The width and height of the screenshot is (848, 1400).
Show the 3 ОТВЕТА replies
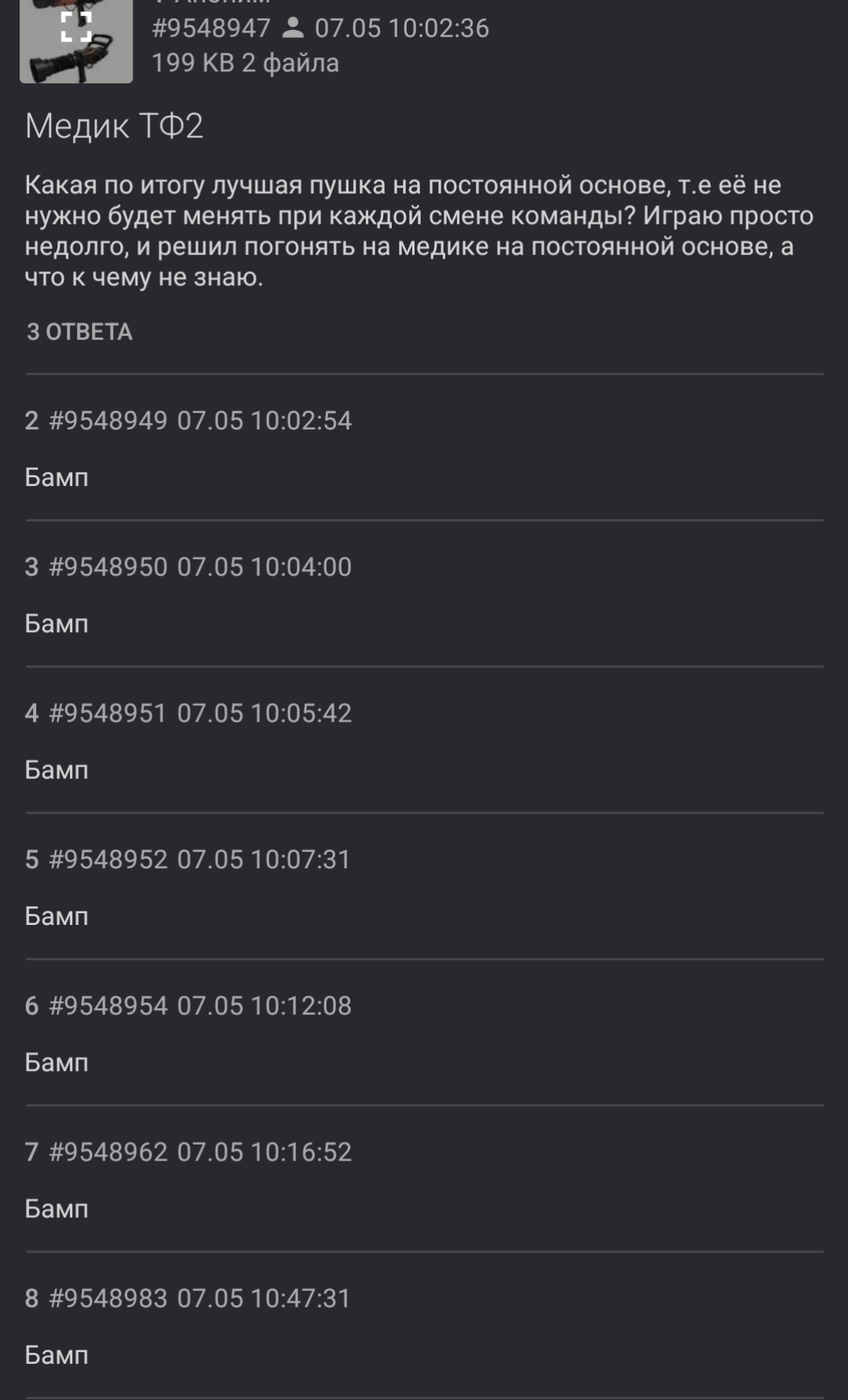point(79,332)
